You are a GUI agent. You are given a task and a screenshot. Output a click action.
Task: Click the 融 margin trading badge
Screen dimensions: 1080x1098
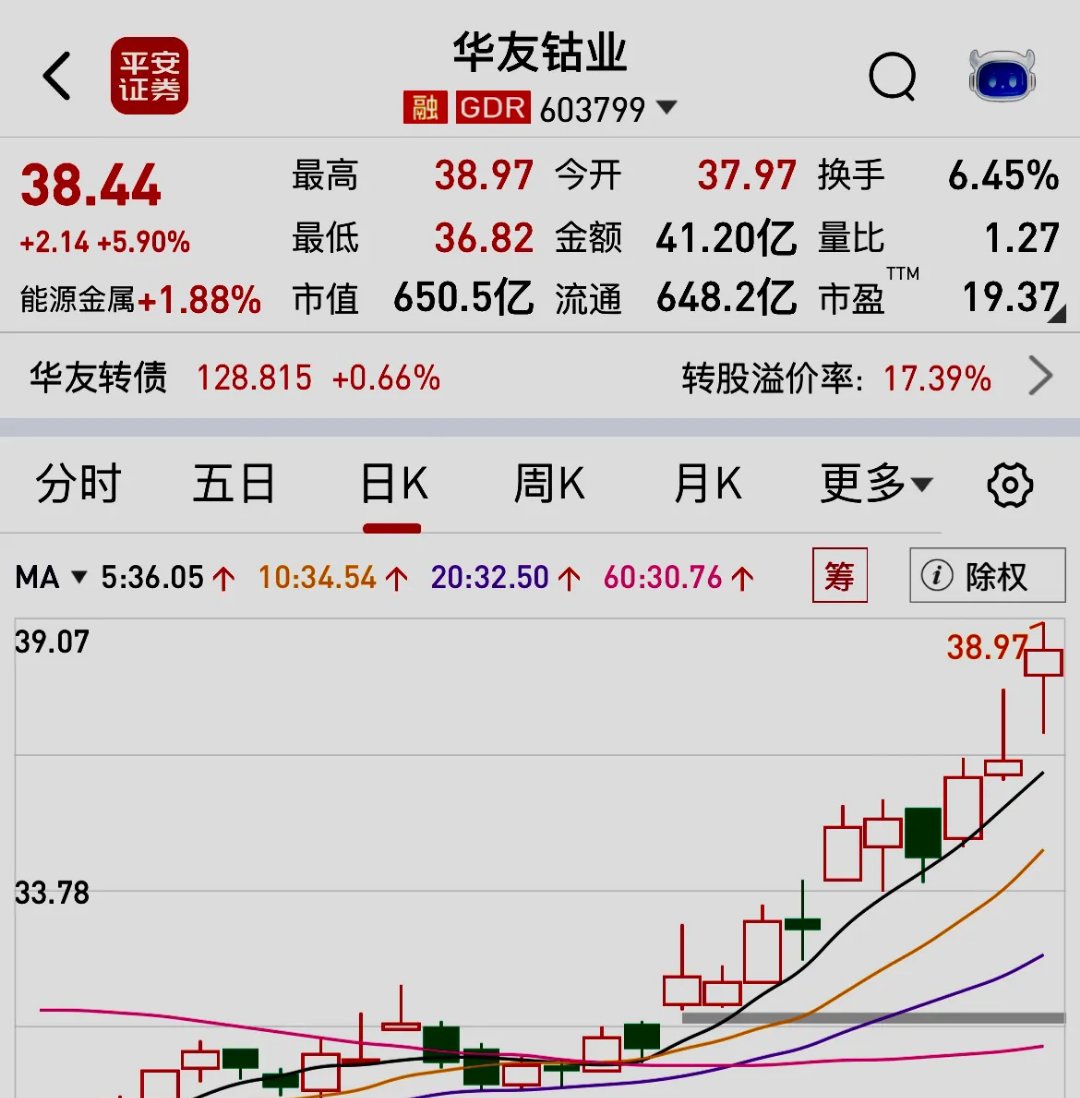pos(423,107)
